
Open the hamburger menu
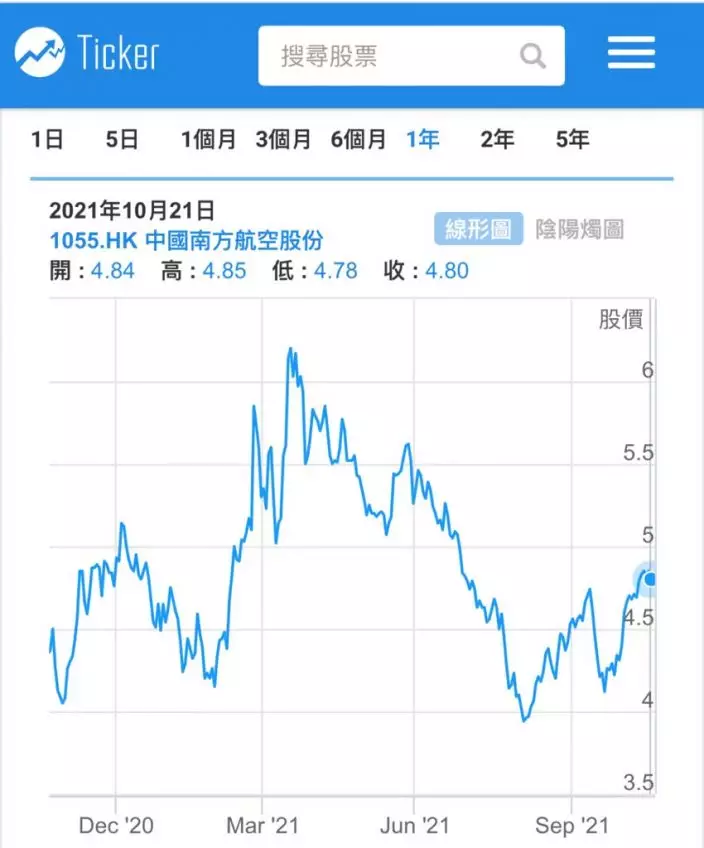coord(631,53)
